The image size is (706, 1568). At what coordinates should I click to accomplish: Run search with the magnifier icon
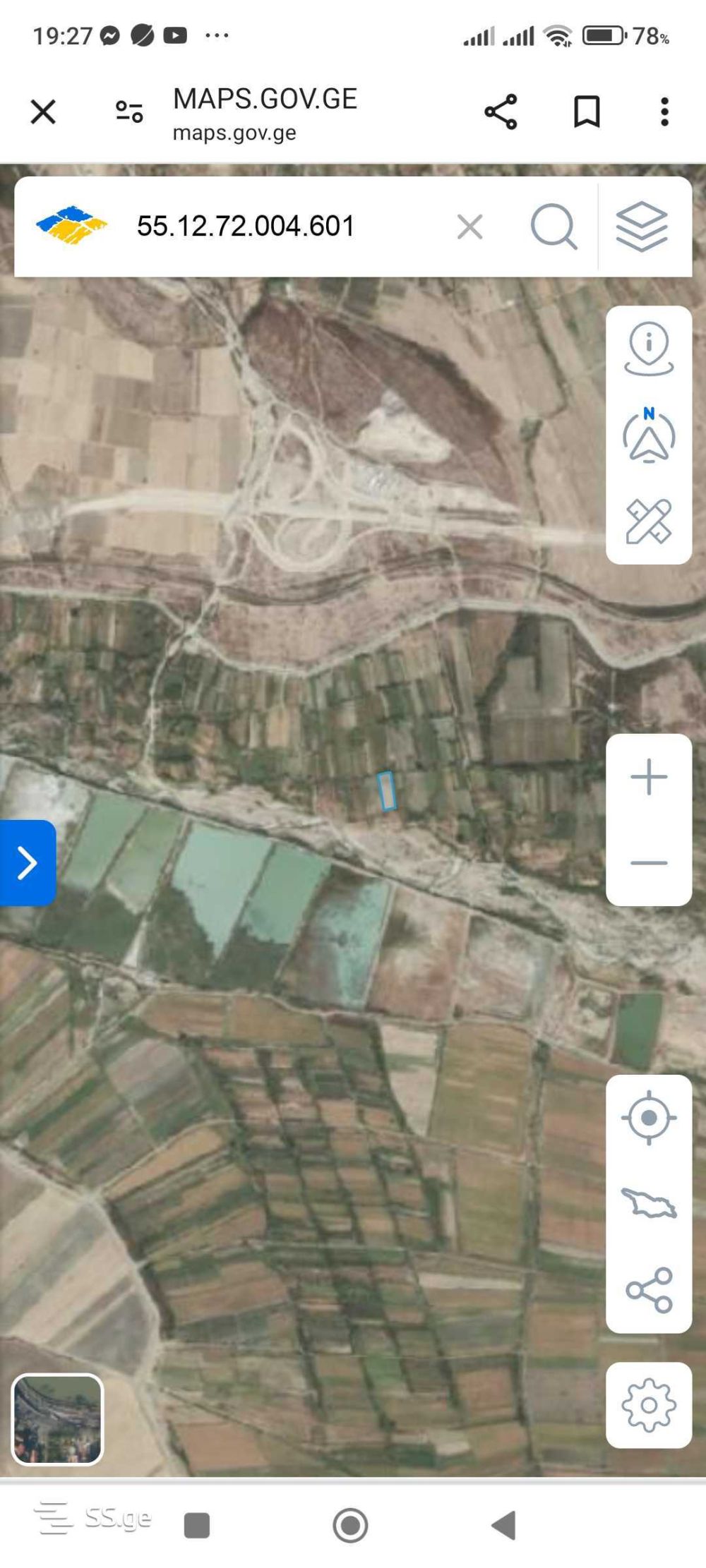tap(554, 227)
